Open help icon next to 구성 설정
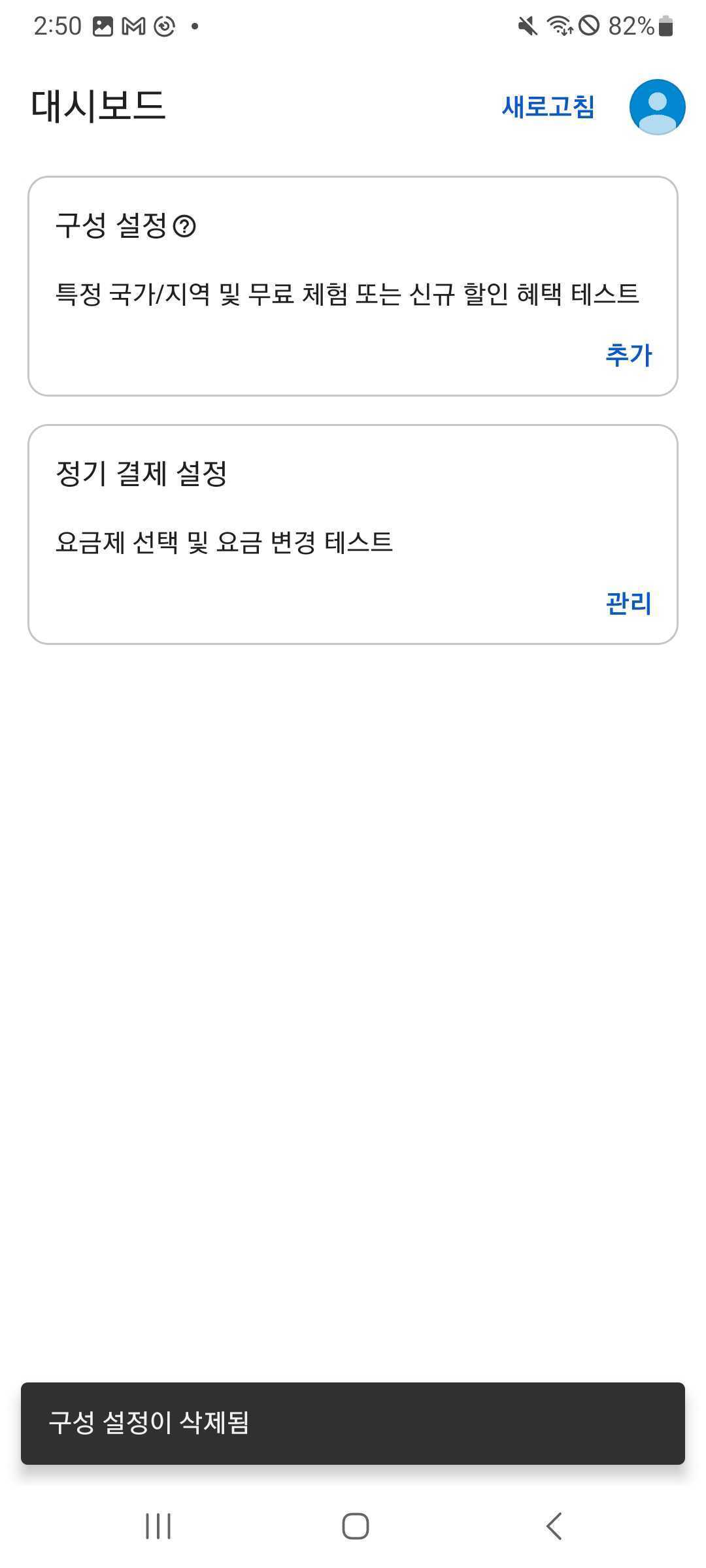Image resolution: width=706 pixels, height=1568 pixels. (185, 226)
